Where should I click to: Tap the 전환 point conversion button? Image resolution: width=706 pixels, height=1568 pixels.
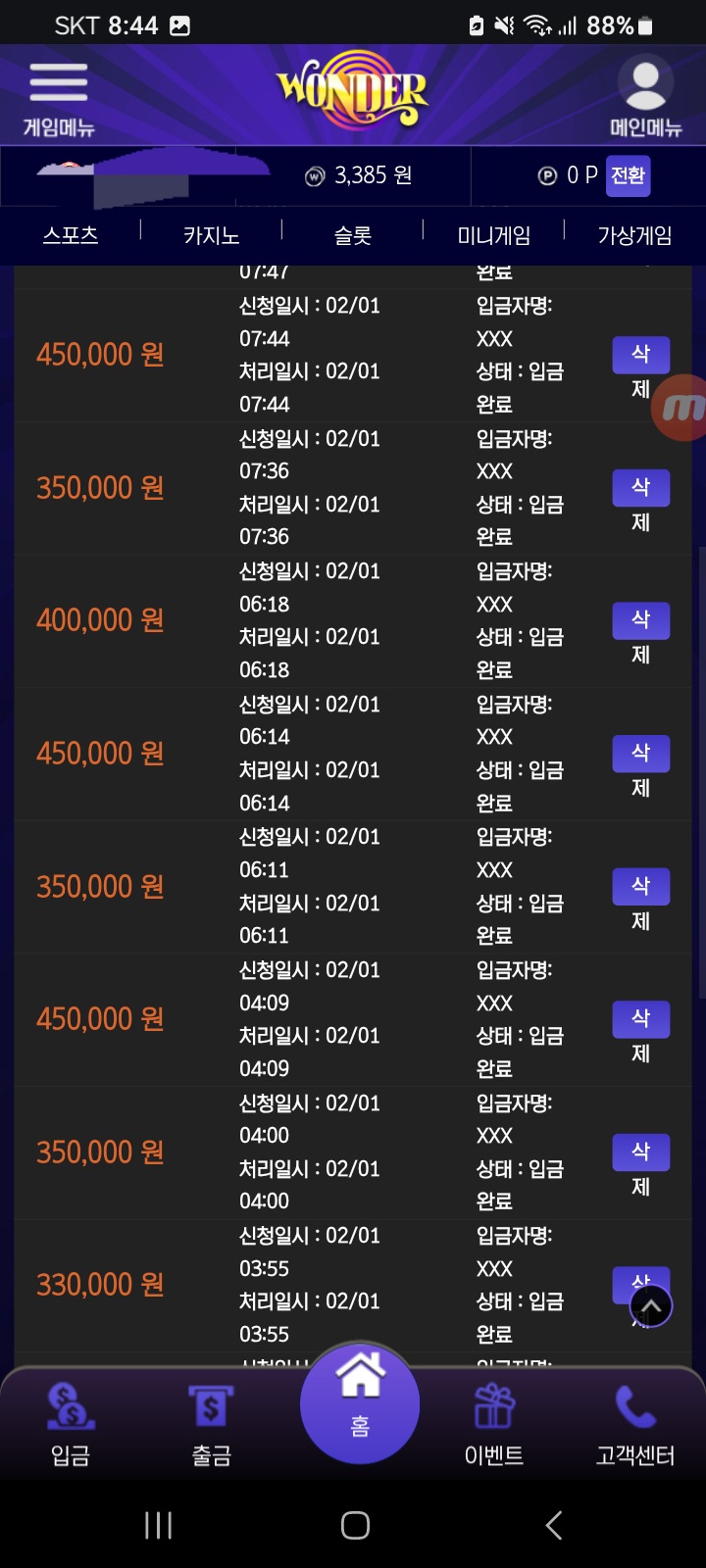pos(628,175)
